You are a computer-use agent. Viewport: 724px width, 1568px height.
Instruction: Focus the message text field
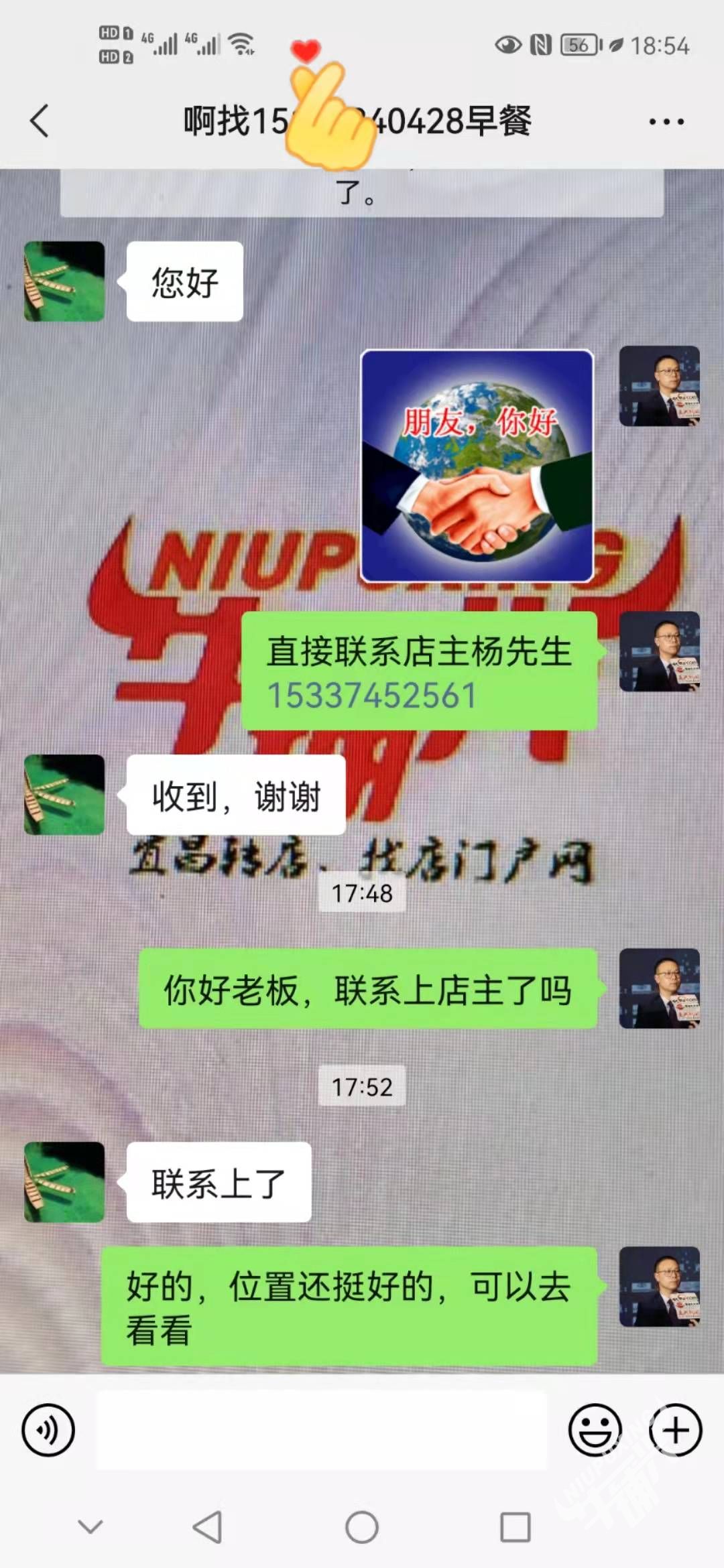pyautogui.click(x=322, y=1430)
